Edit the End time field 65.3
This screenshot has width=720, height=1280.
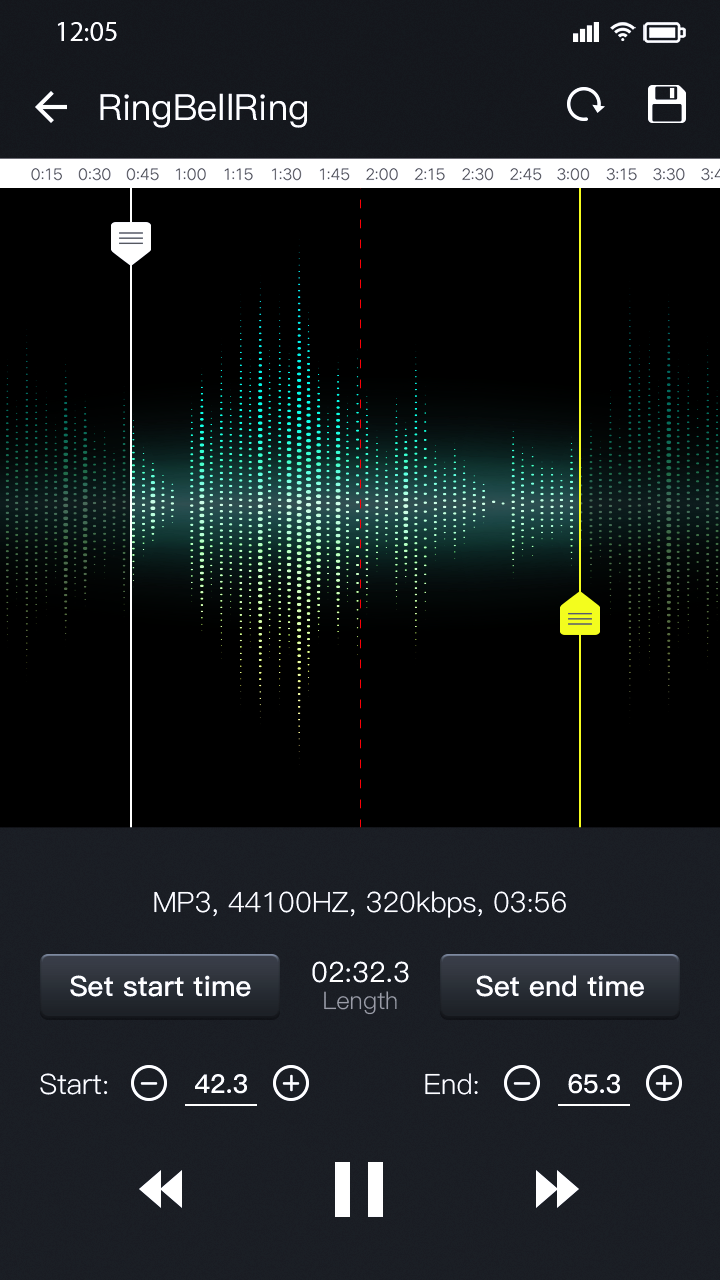(594, 1085)
